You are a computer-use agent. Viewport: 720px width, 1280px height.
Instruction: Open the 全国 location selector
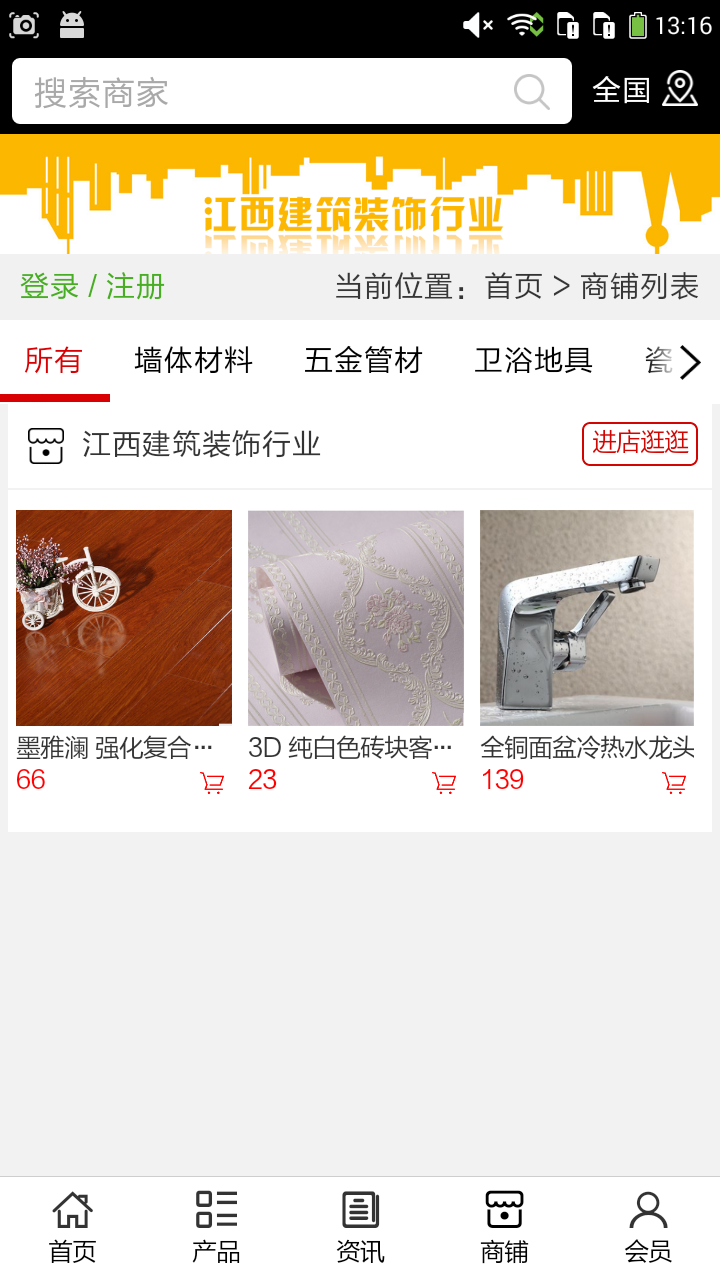click(x=645, y=90)
